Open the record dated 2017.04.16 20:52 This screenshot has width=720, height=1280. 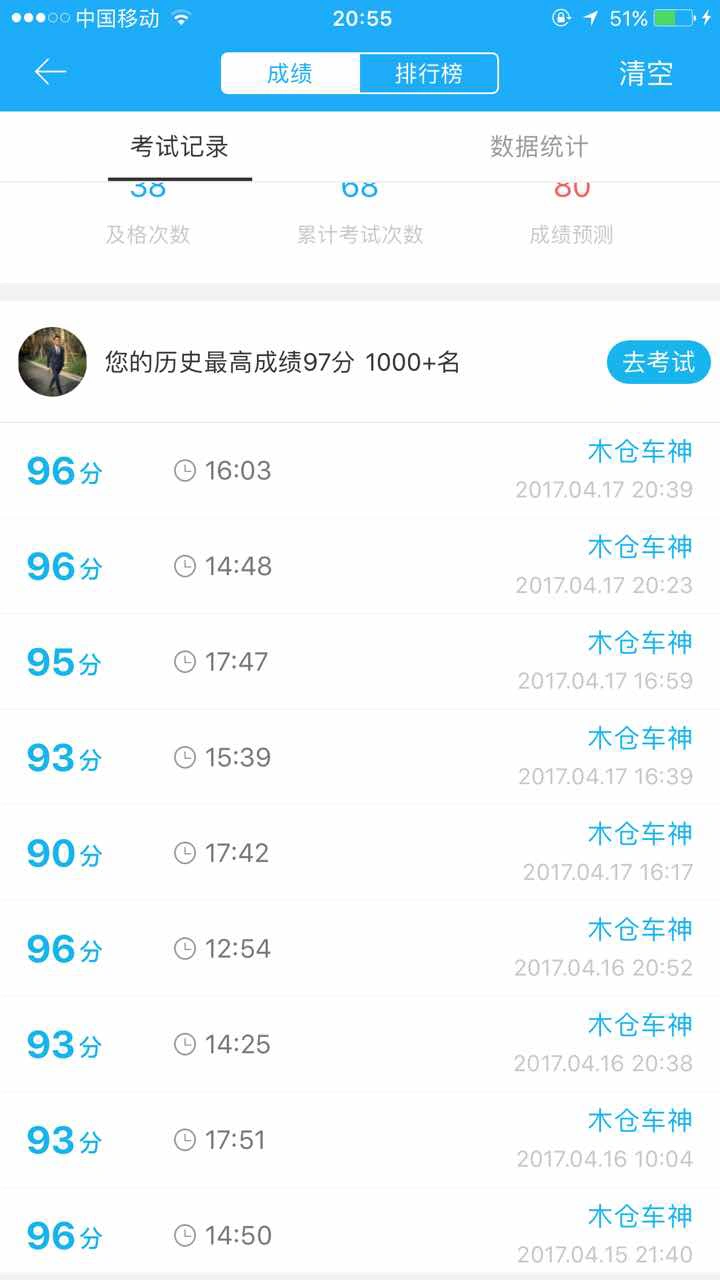click(x=360, y=948)
